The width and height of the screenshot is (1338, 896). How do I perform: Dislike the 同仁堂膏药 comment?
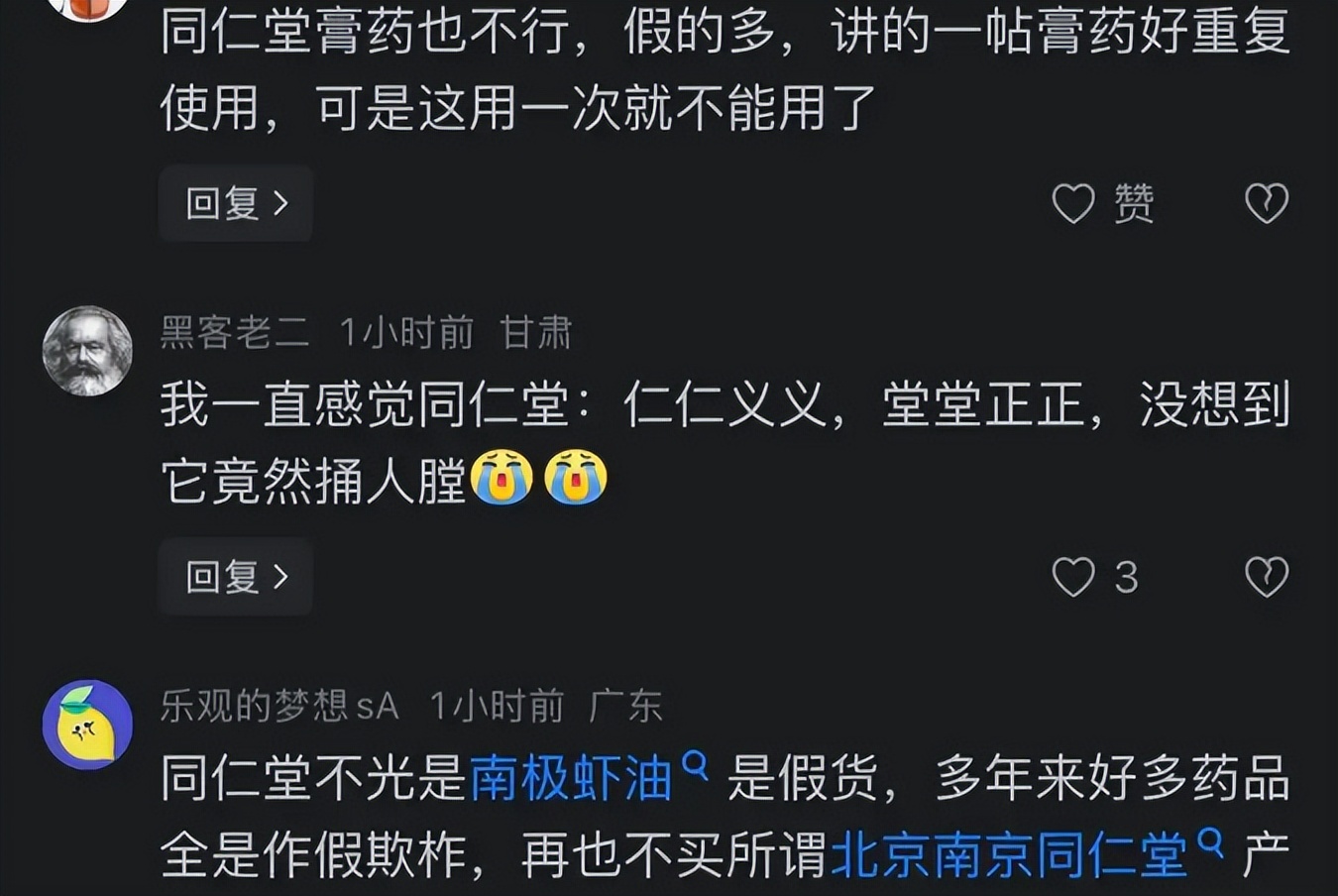pyautogui.click(x=1266, y=203)
